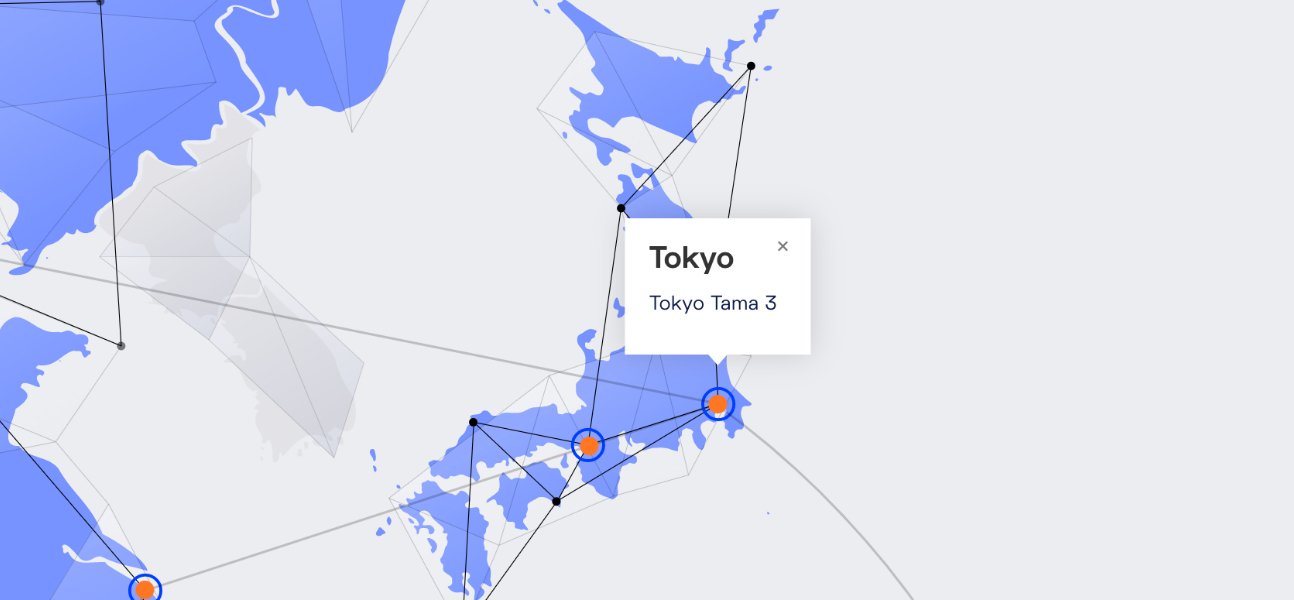1294x600 pixels.
Task: Select the orange marker in western Japan
Action: (x=589, y=445)
